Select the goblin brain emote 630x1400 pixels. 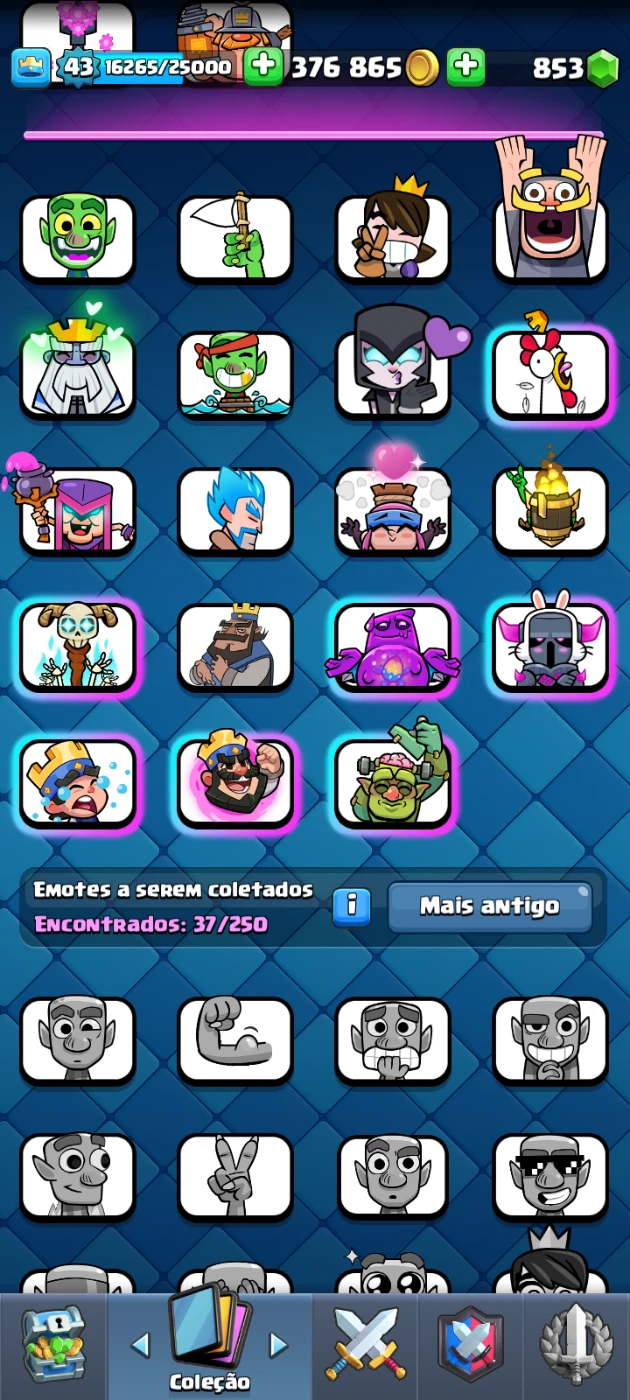click(393, 783)
